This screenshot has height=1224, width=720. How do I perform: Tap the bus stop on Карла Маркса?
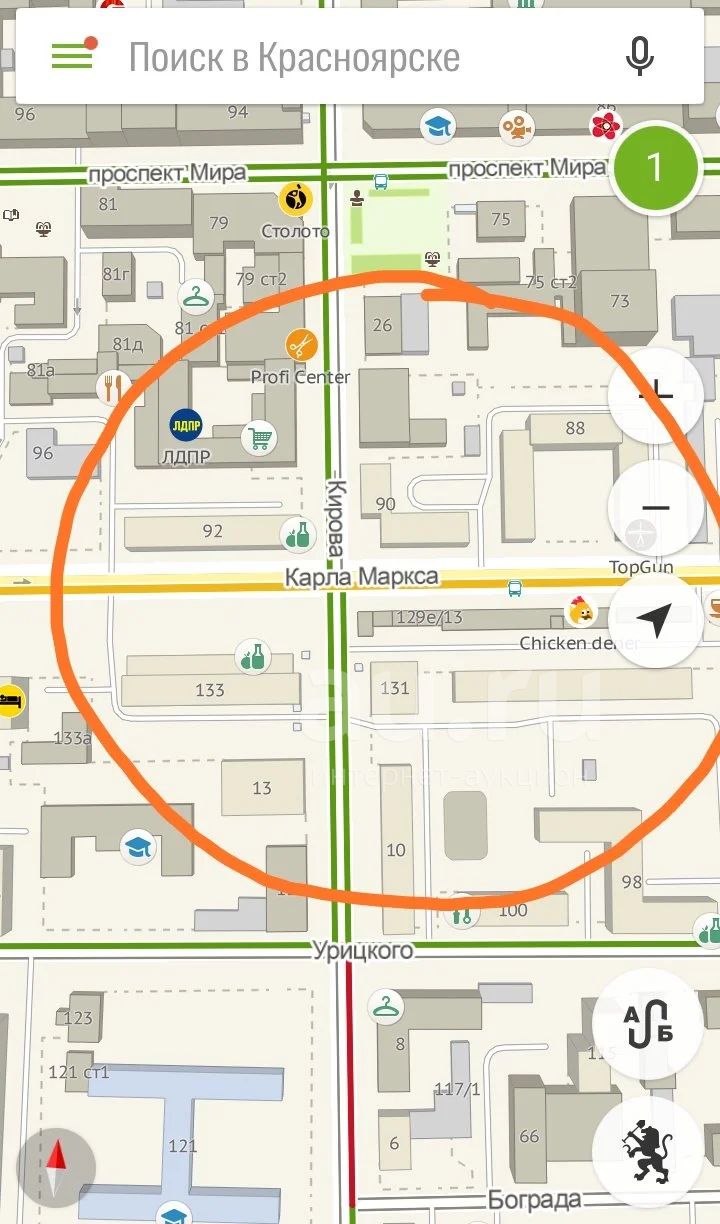point(515,588)
